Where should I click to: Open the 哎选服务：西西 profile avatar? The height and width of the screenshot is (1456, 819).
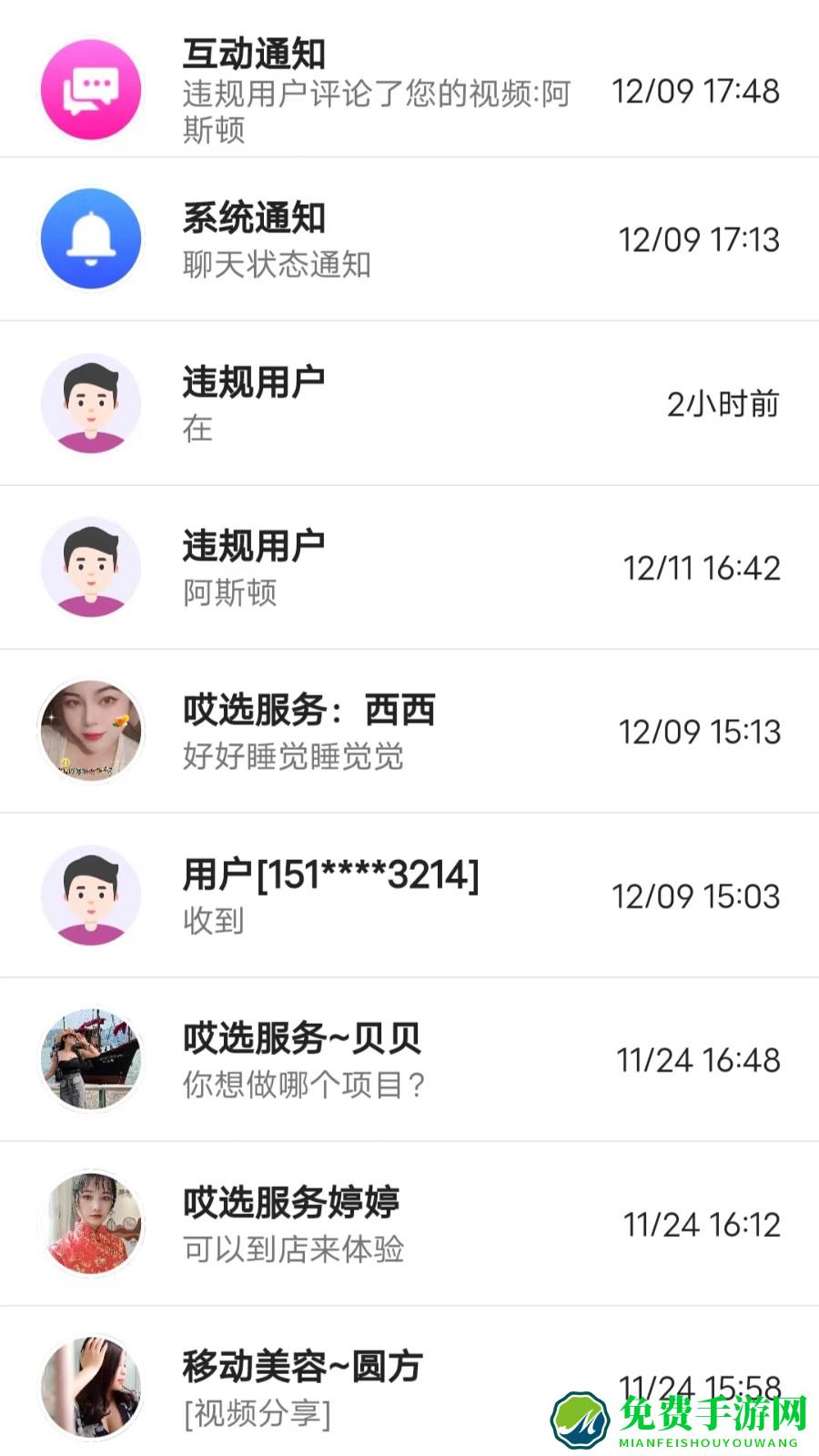click(x=91, y=731)
